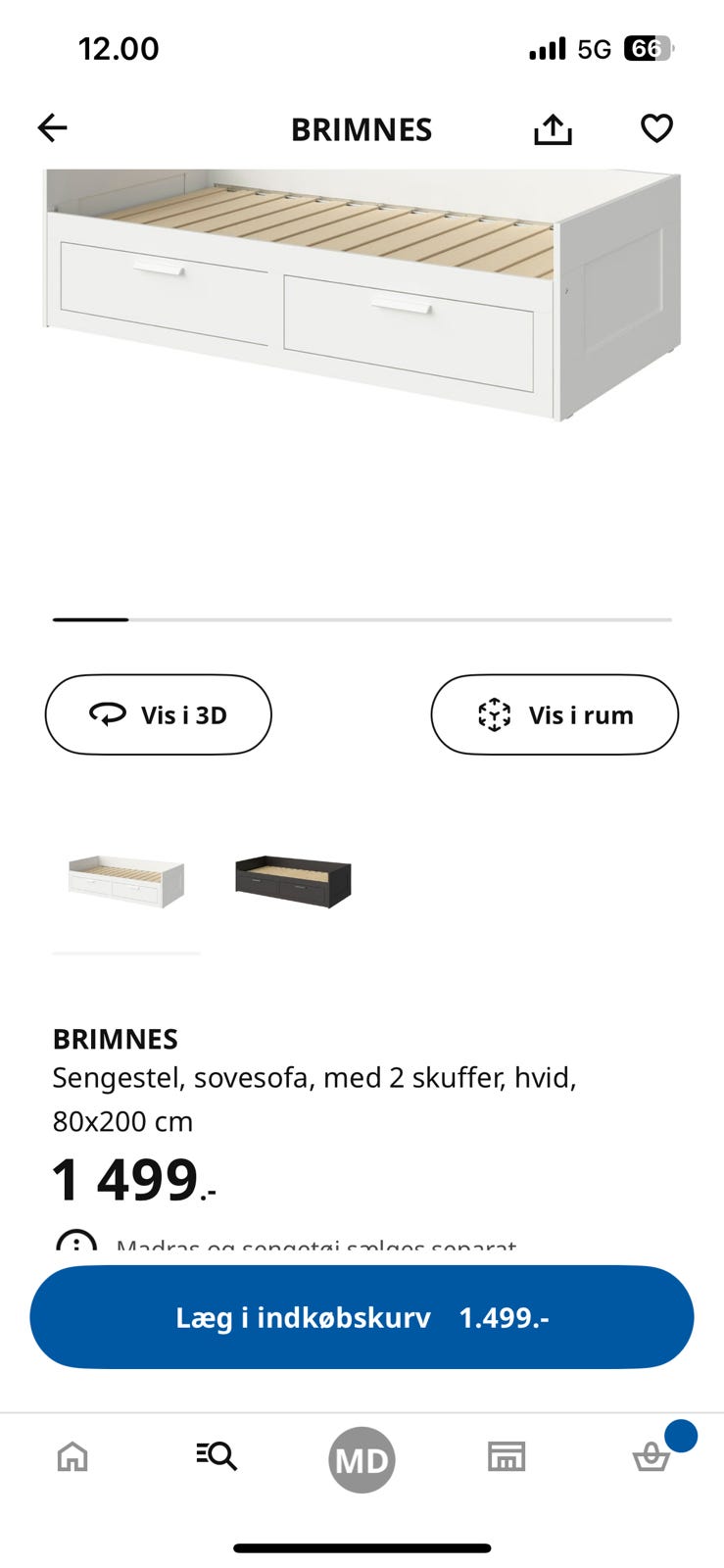Open the MD profile tab
Viewport: 724px width, 1568px height.
[x=361, y=1458]
